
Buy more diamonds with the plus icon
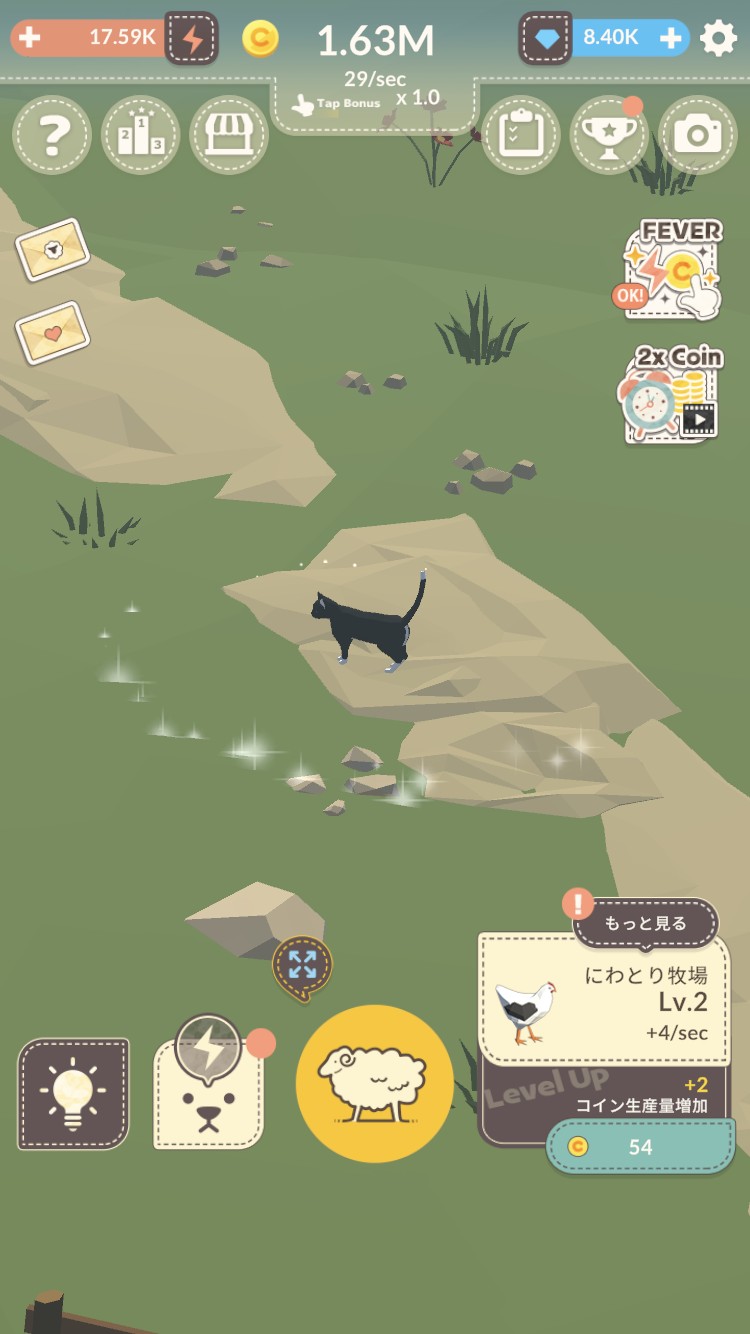pos(671,38)
